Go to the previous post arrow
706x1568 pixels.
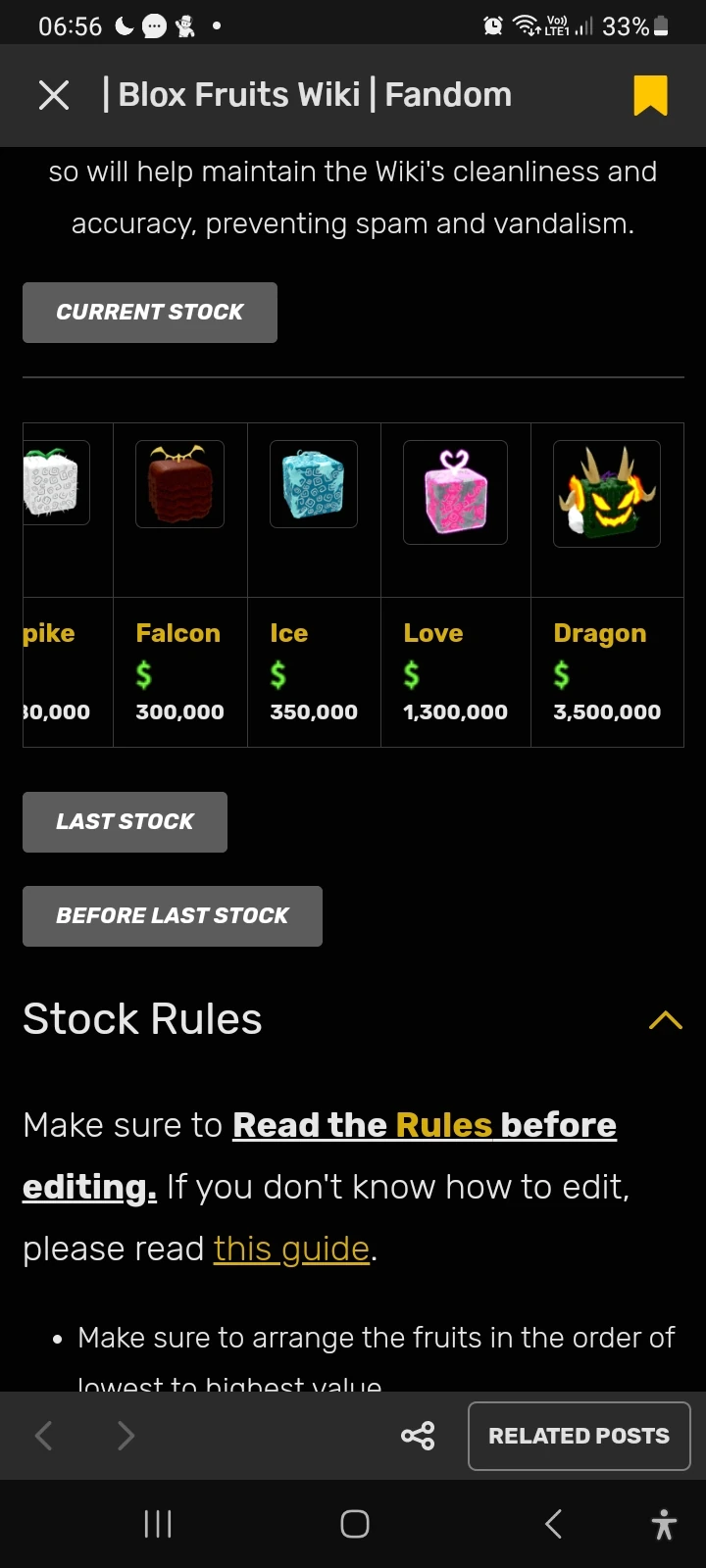[43, 1435]
